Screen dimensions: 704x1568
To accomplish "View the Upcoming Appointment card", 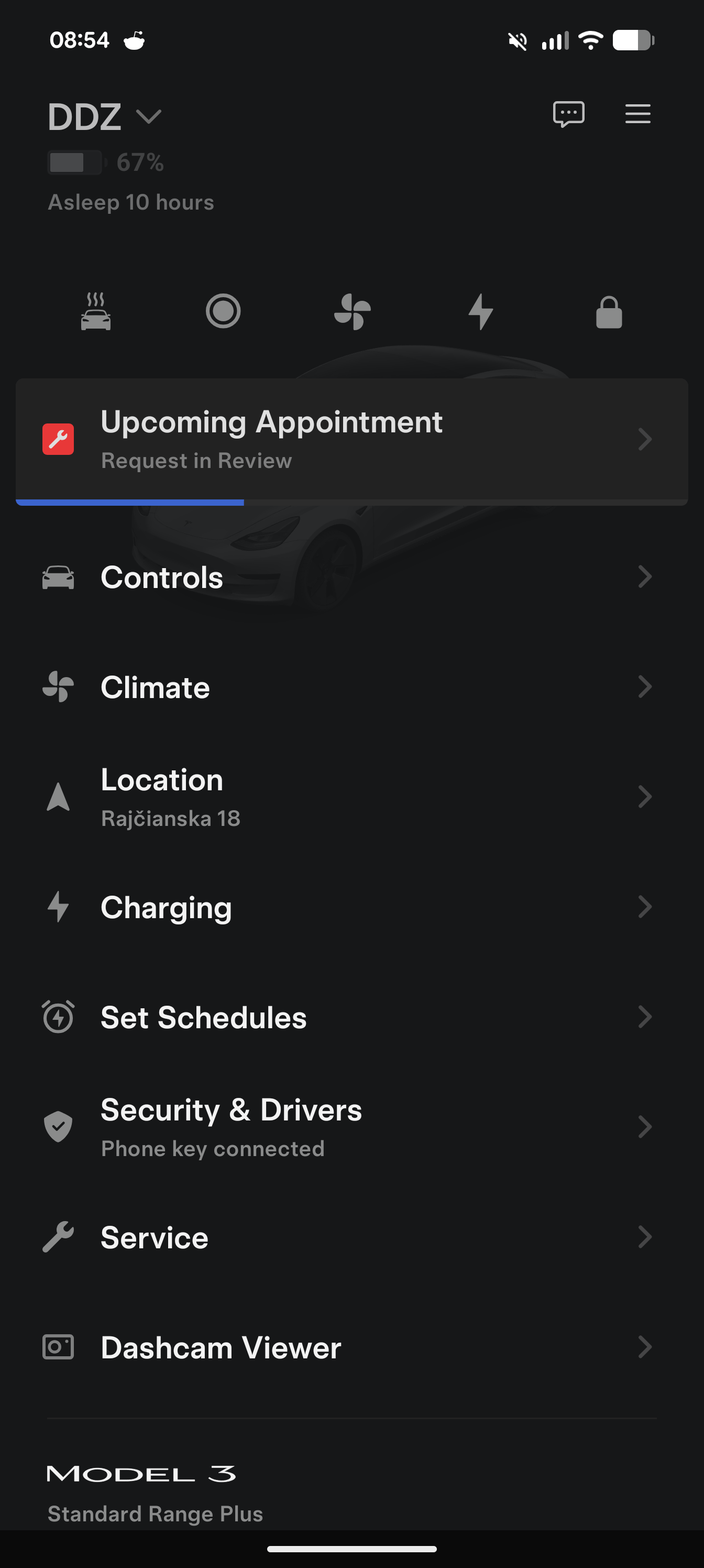I will coord(351,440).
